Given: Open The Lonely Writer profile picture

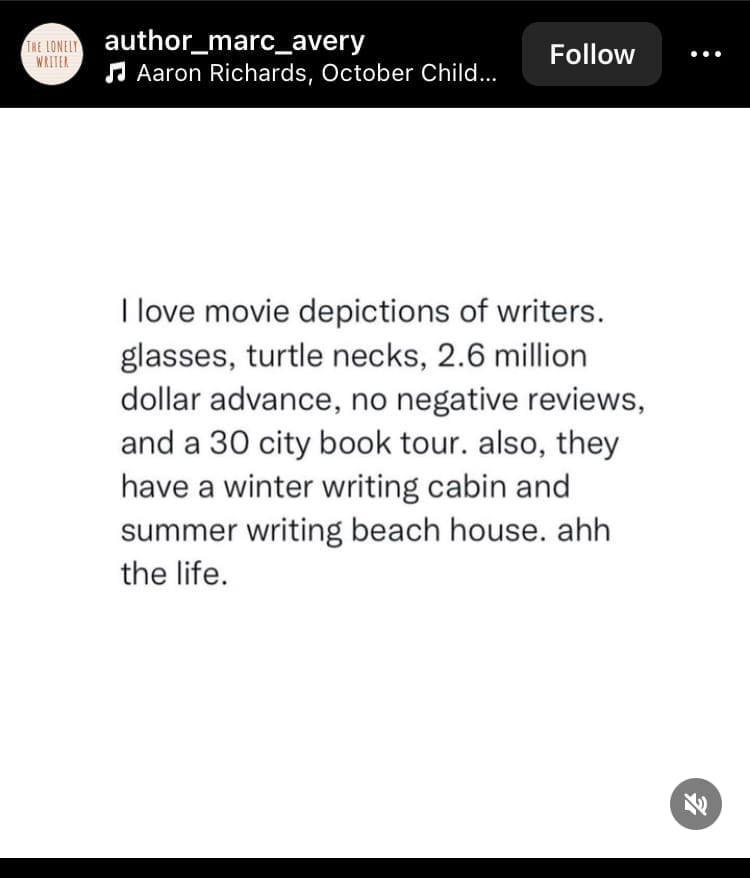Looking at the screenshot, I should click(x=51, y=54).
